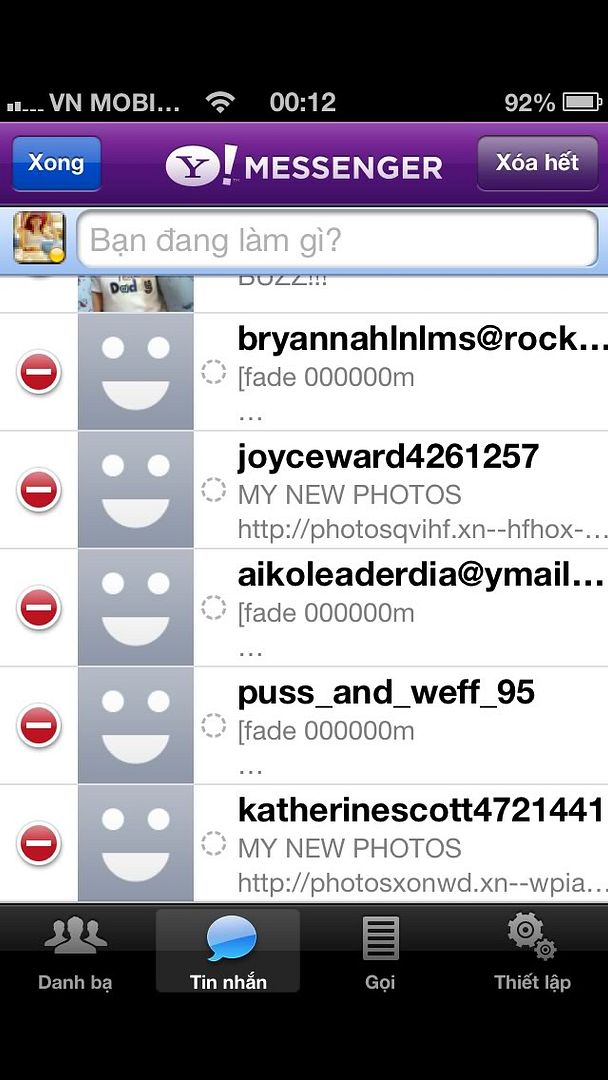This screenshot has height=1080, width=608.
Task: Tap the Xong button to finish editing
Action: 56,163
